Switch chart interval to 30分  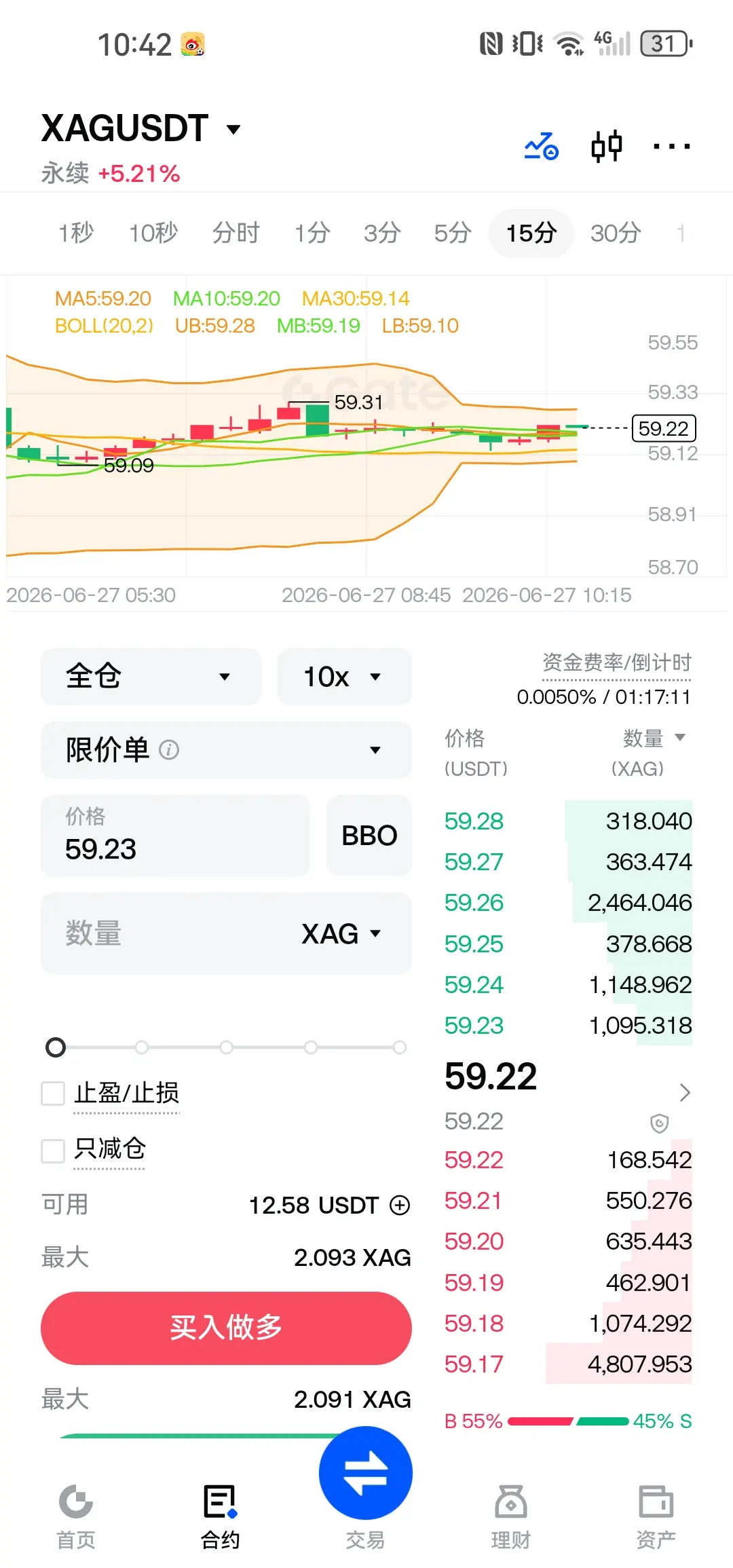click(616, 234)
